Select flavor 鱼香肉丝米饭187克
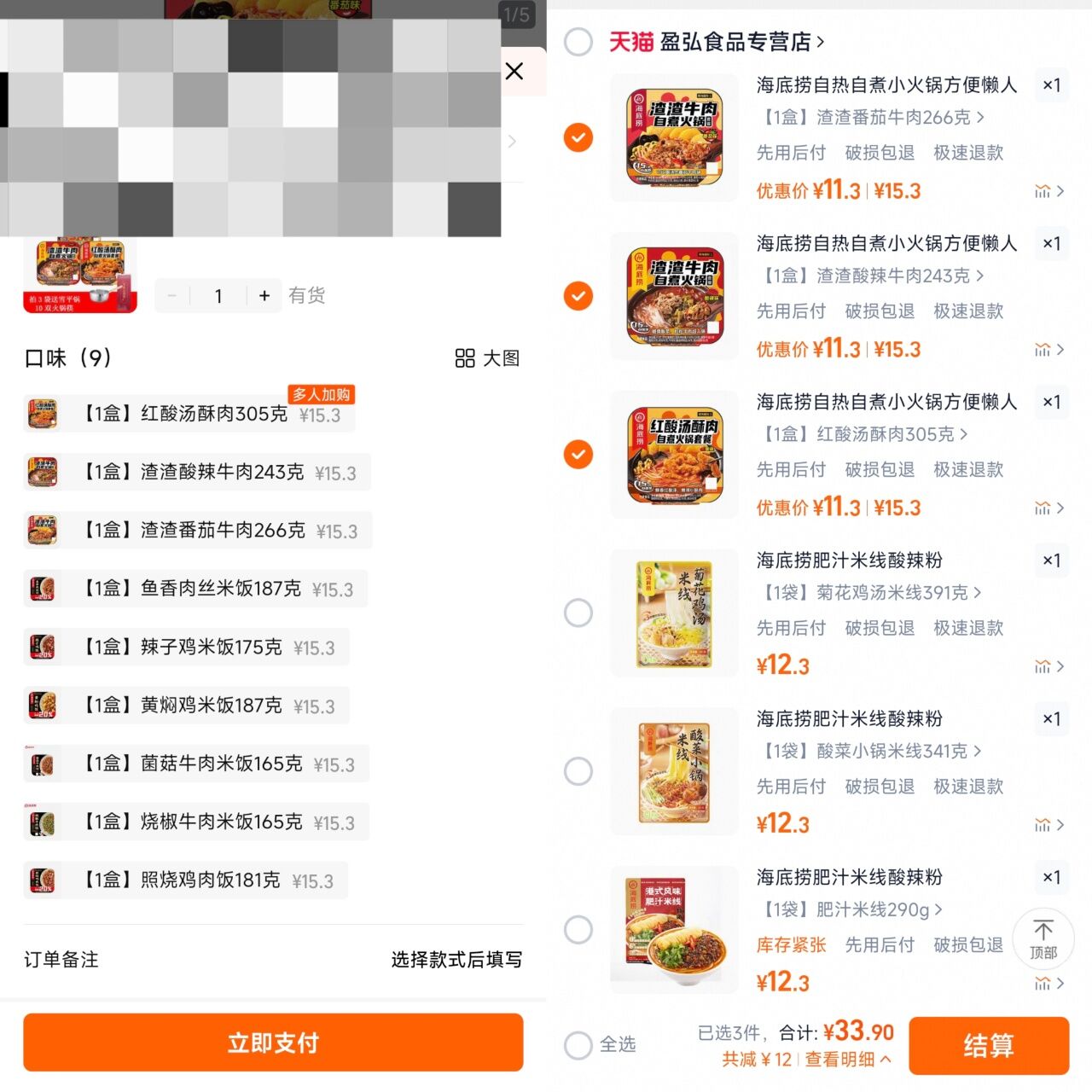1092x1092 pixels. (x=195, y=589)
